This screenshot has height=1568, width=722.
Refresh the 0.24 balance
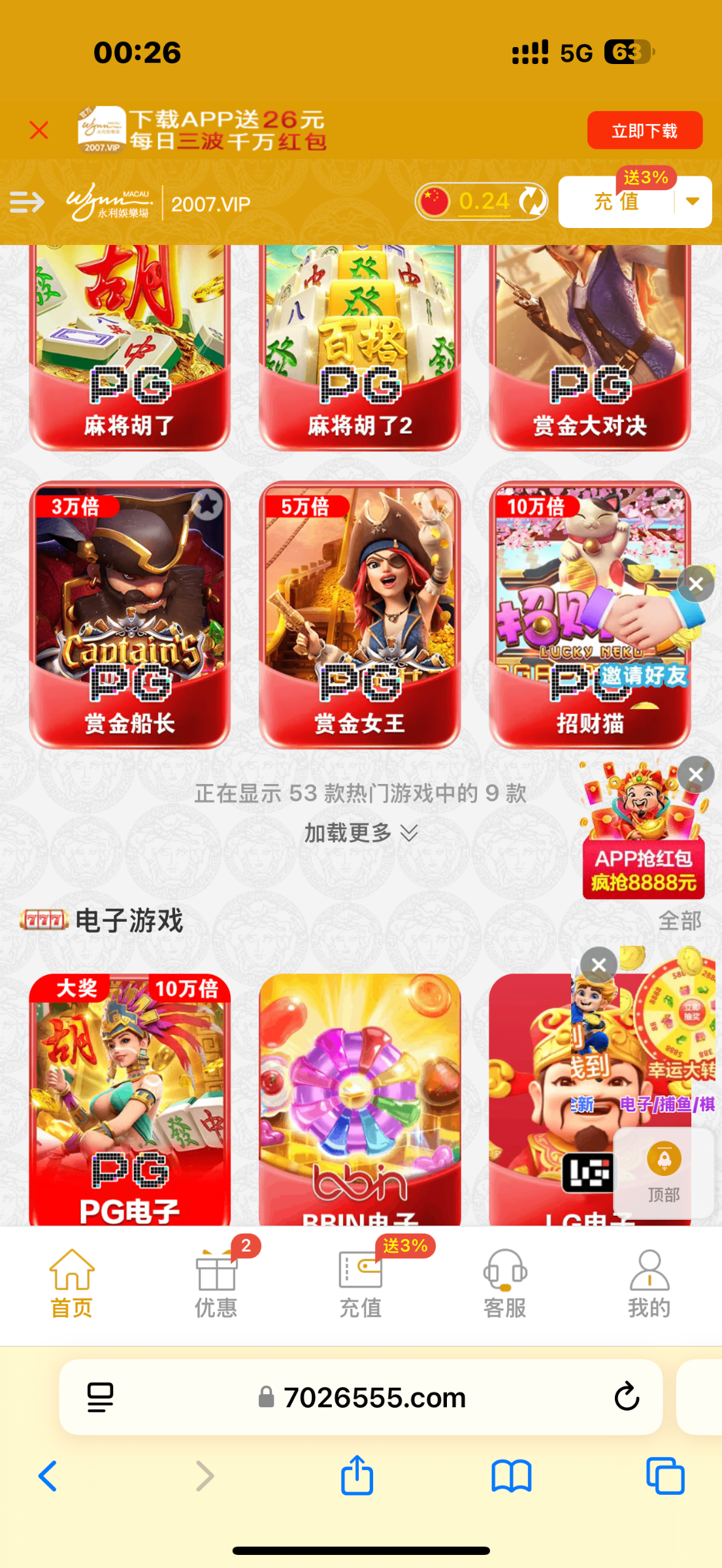533,201
